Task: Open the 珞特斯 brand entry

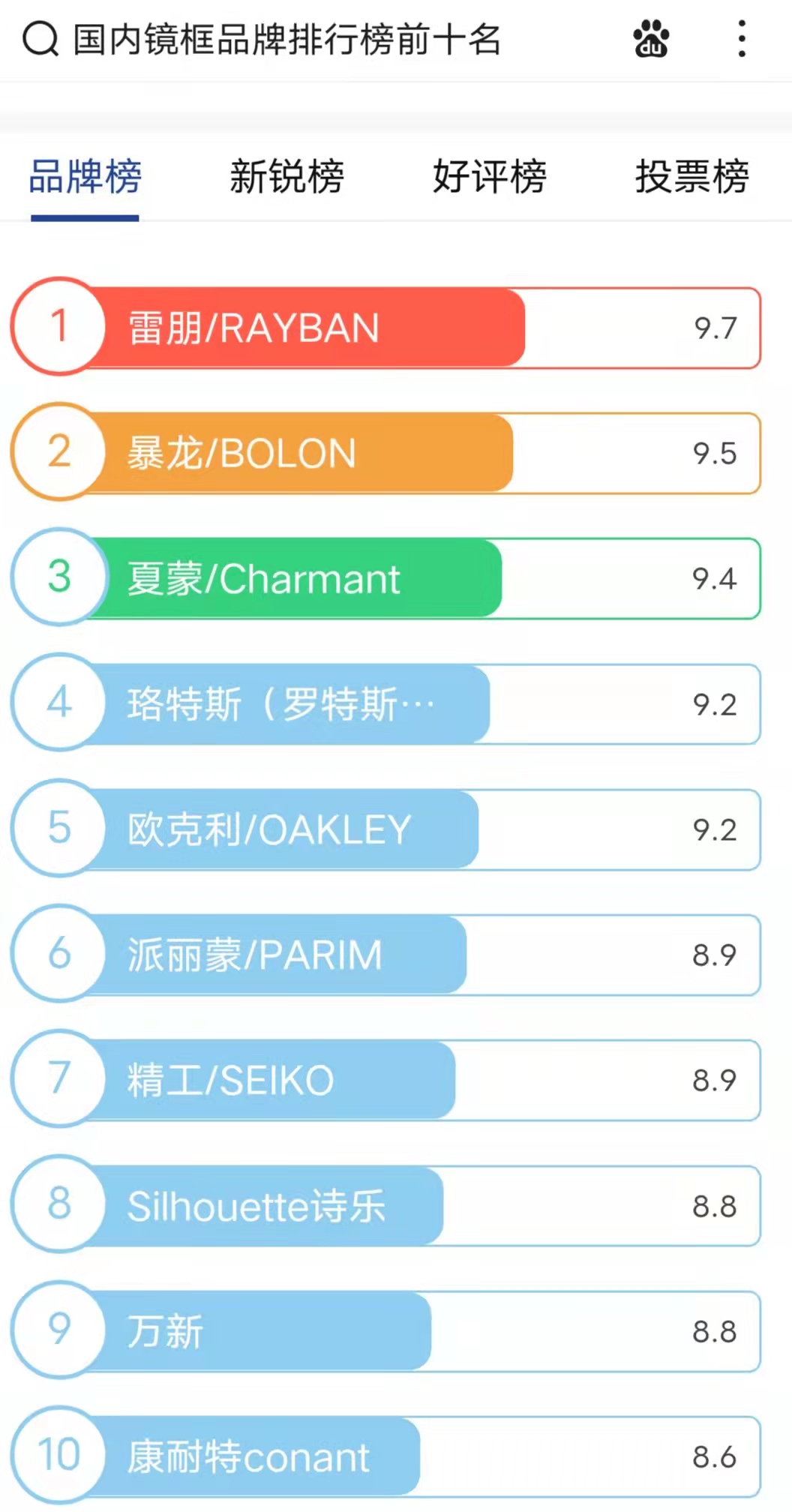Action: (x=385, y=704)
